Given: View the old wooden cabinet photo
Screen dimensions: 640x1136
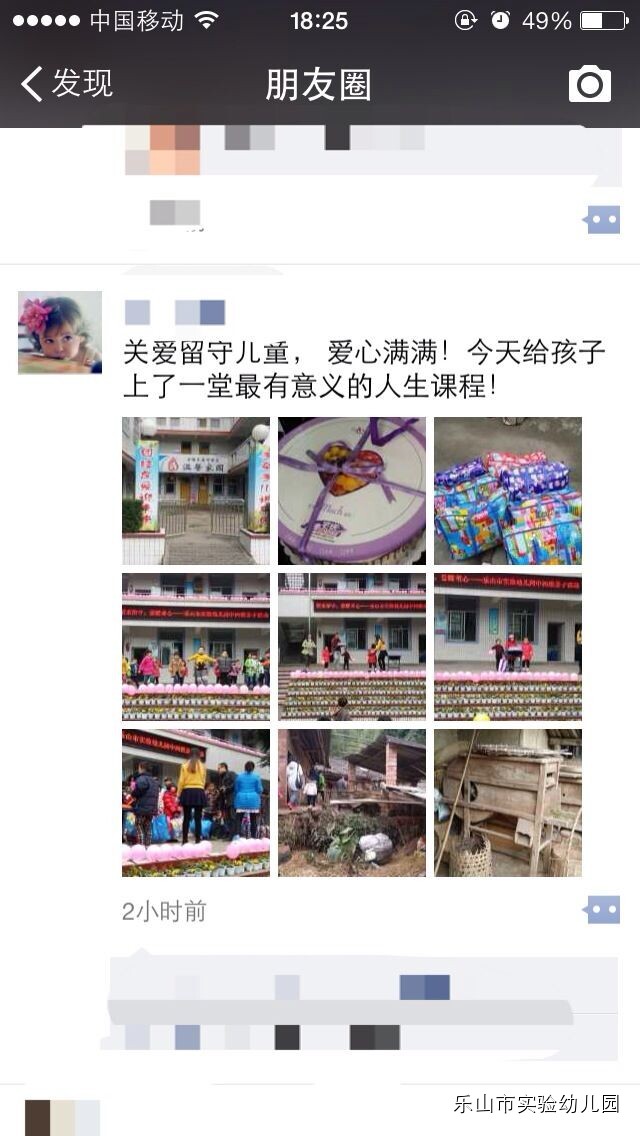Looking at the screenshot, I should click(508, 803).
